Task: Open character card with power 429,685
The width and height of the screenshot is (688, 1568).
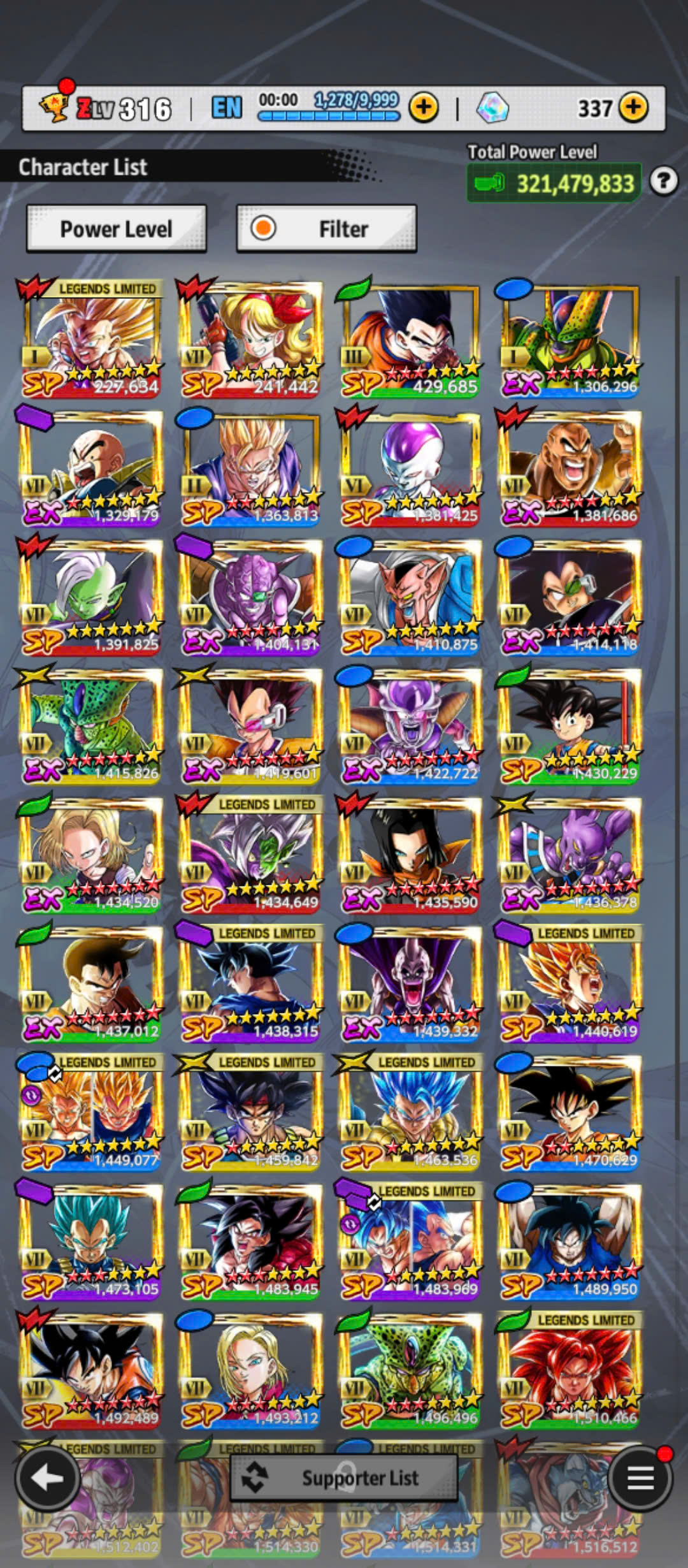Action: (408, 339)
